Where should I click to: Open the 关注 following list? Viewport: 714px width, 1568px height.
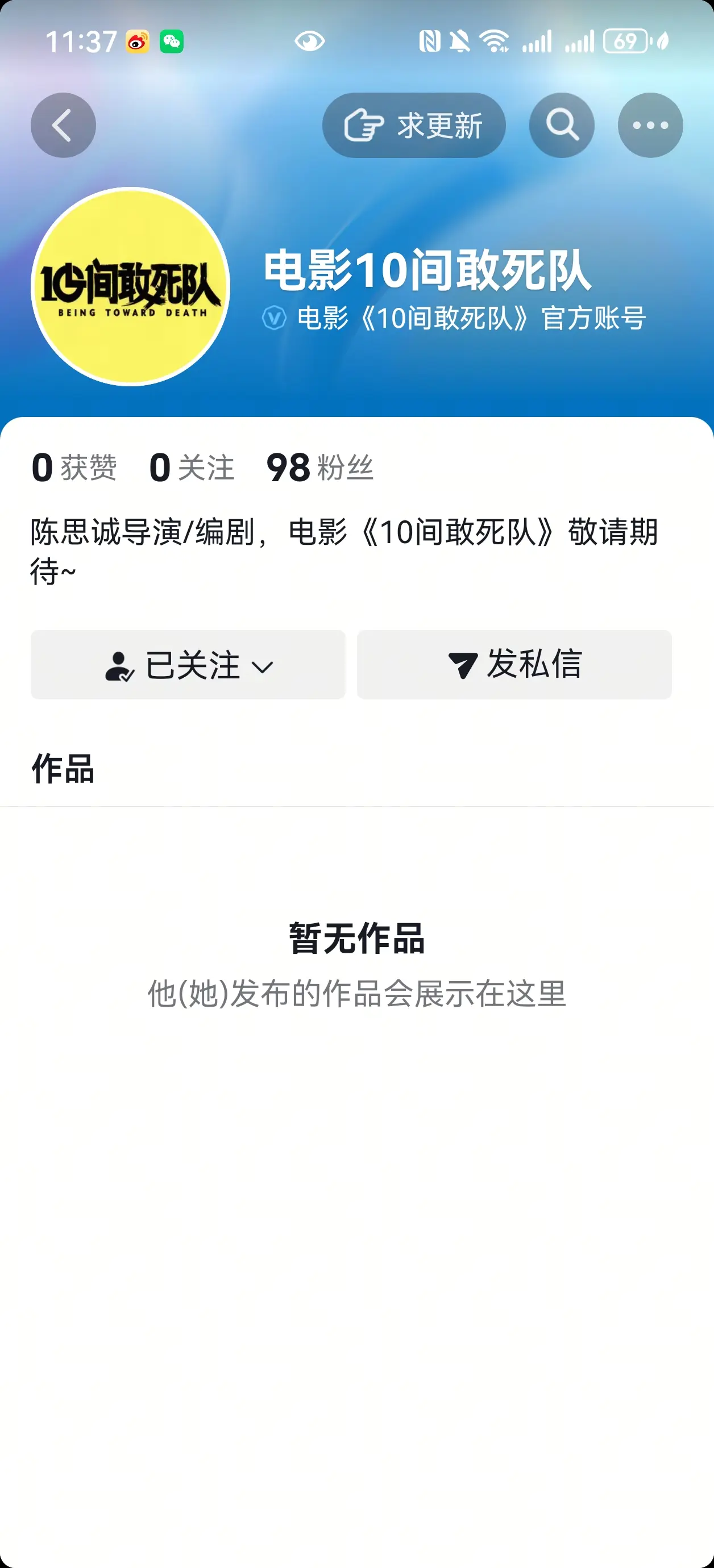190,467
